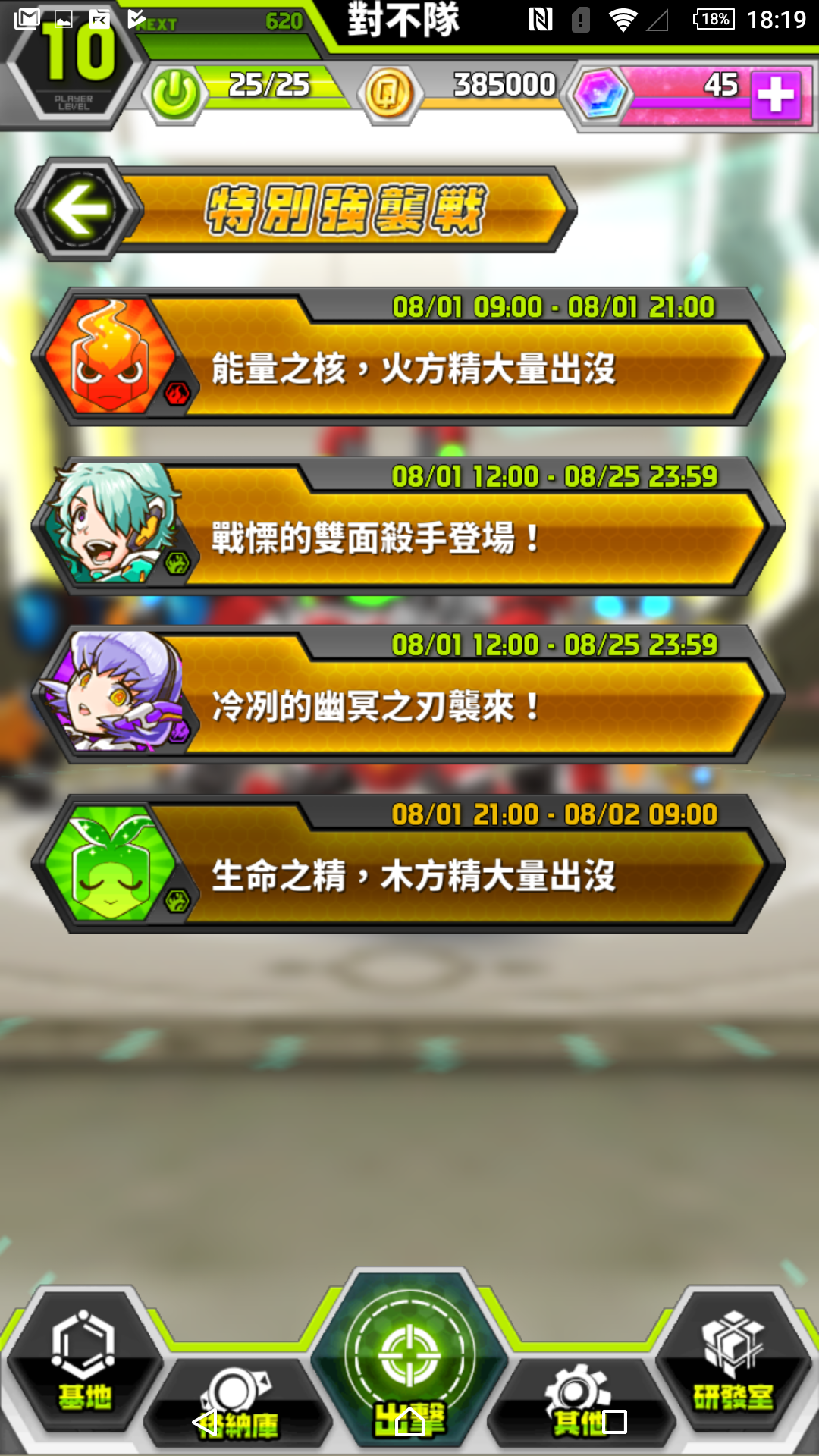Viewport: 819px width, 1456px height.
Task: Add gems with the plus button
Action: pos(776,95)
